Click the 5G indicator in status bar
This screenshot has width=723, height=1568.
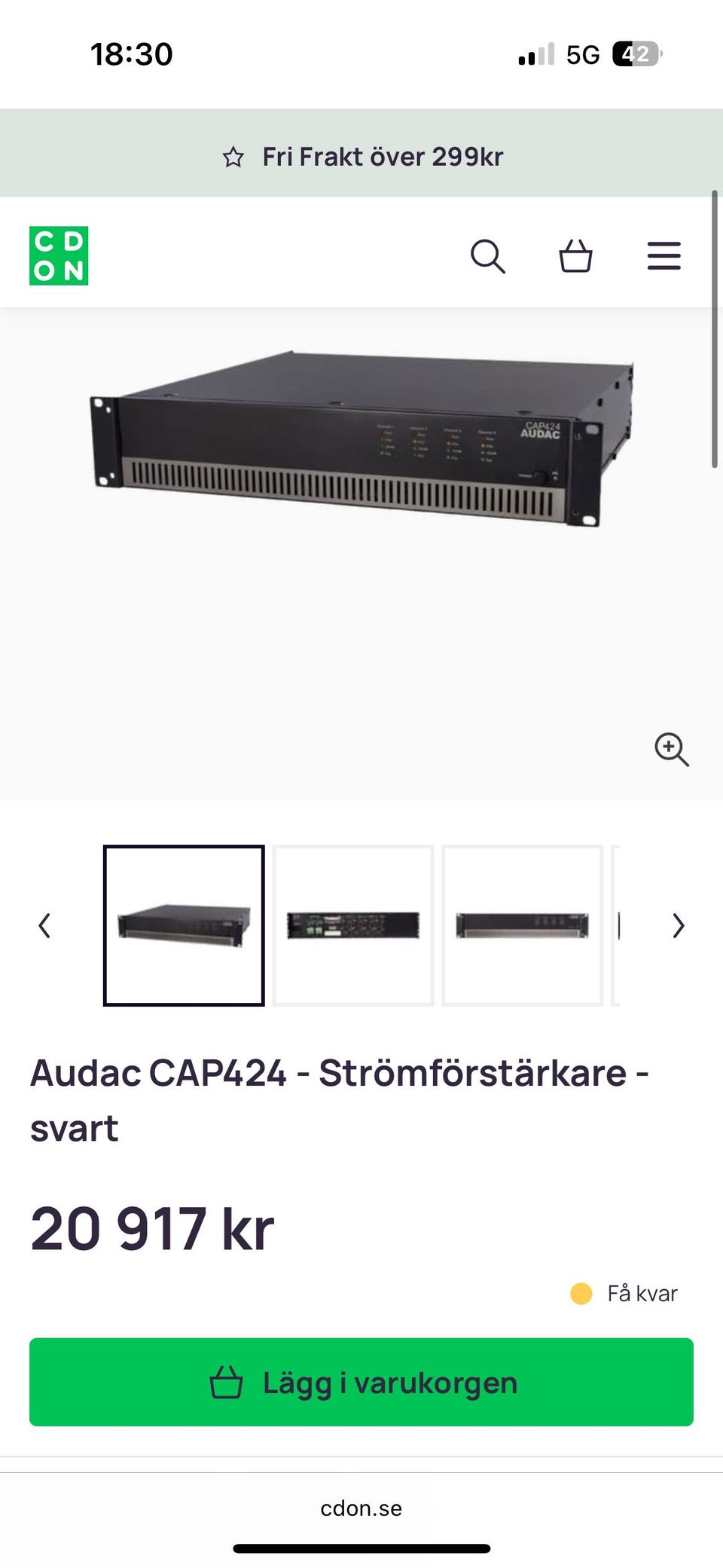point(582,53)
